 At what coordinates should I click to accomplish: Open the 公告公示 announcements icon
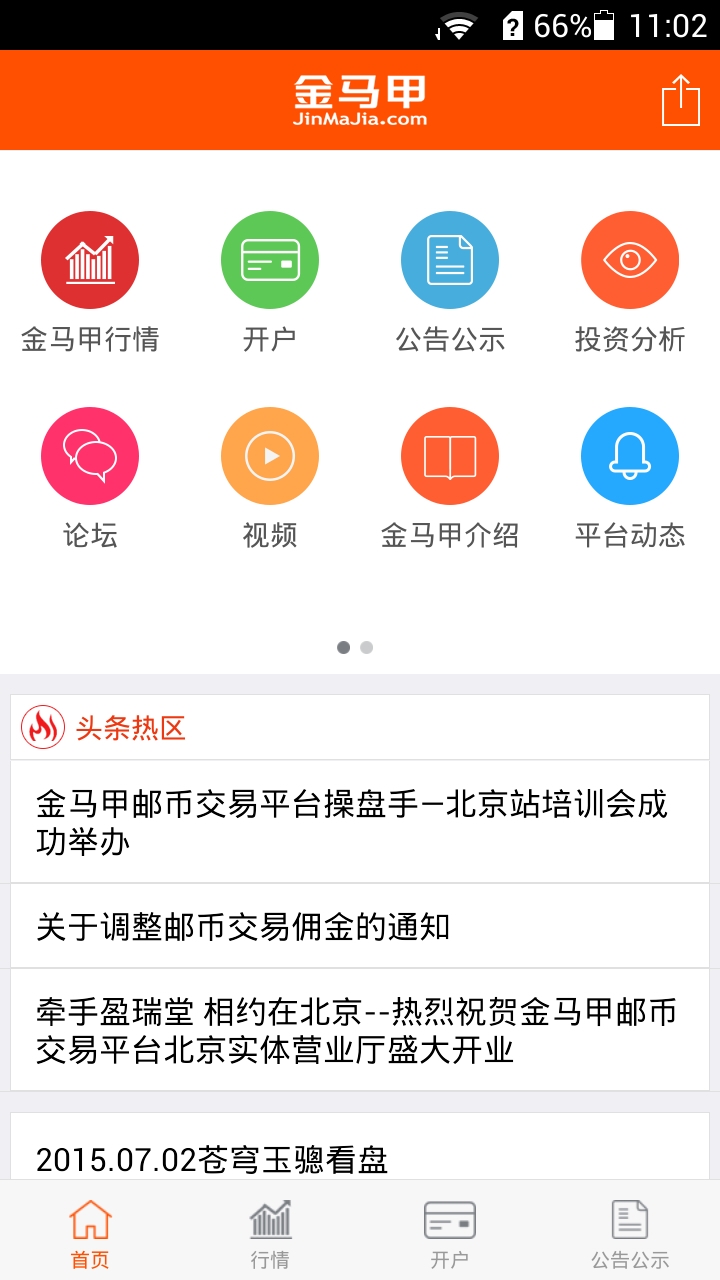click(450, 258)
